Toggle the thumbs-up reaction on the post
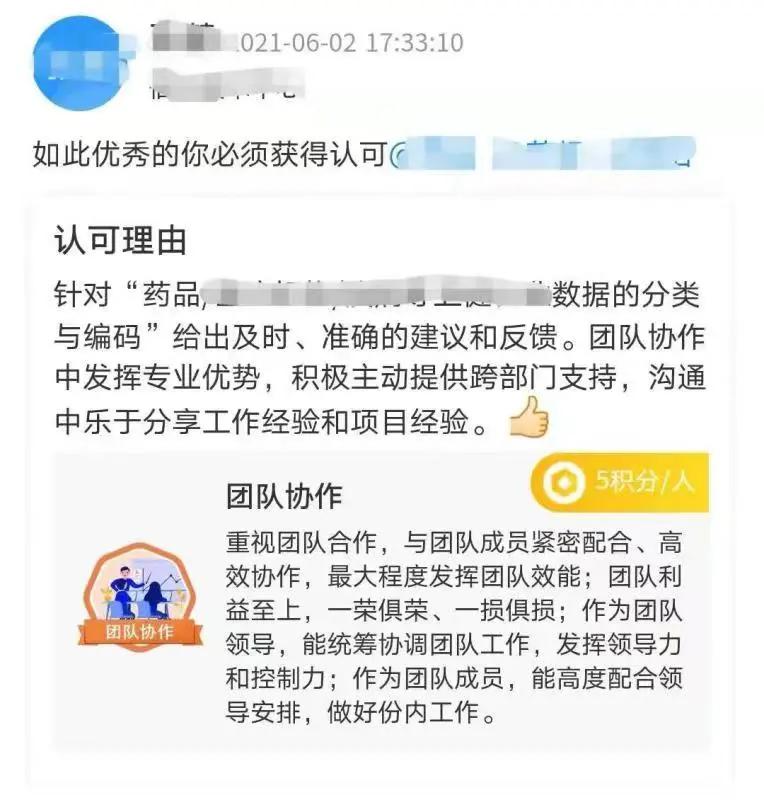This screenshot has height=800, width=764. tap(530, 421)
